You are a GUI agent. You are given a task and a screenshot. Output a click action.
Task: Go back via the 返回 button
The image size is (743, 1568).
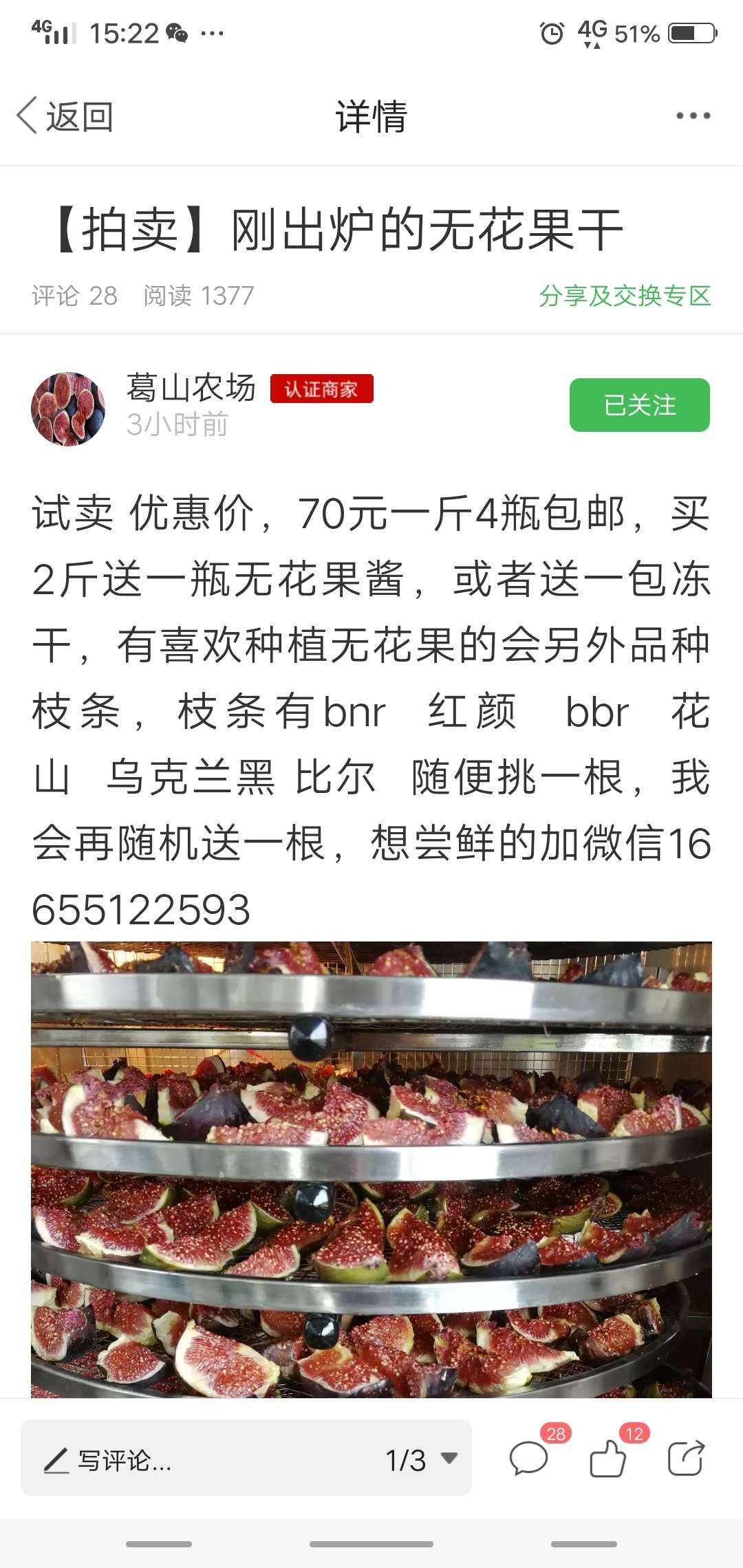pyautogui.click(x=65, y=116)
